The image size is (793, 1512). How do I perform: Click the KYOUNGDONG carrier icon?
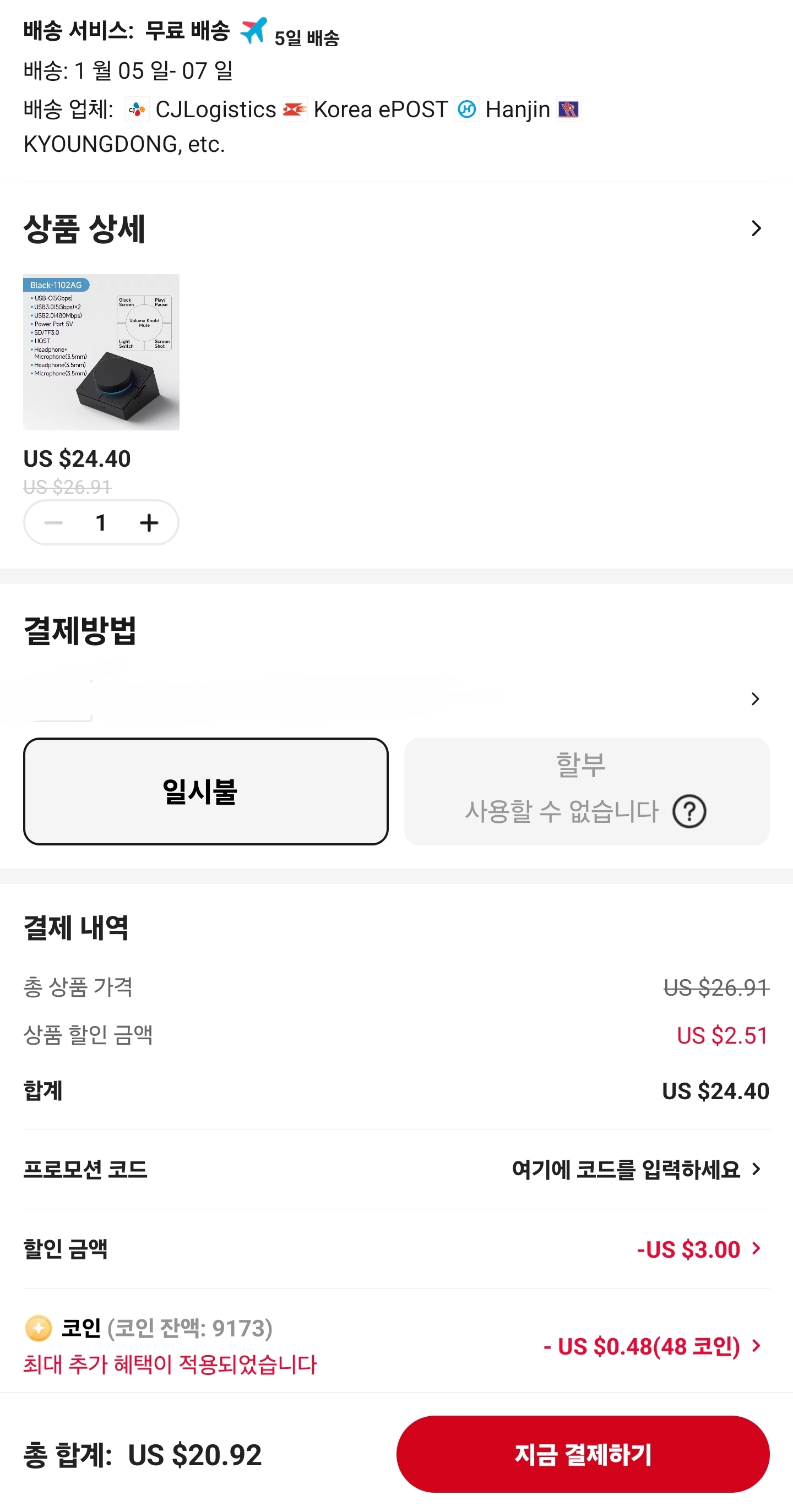[568, 110]
